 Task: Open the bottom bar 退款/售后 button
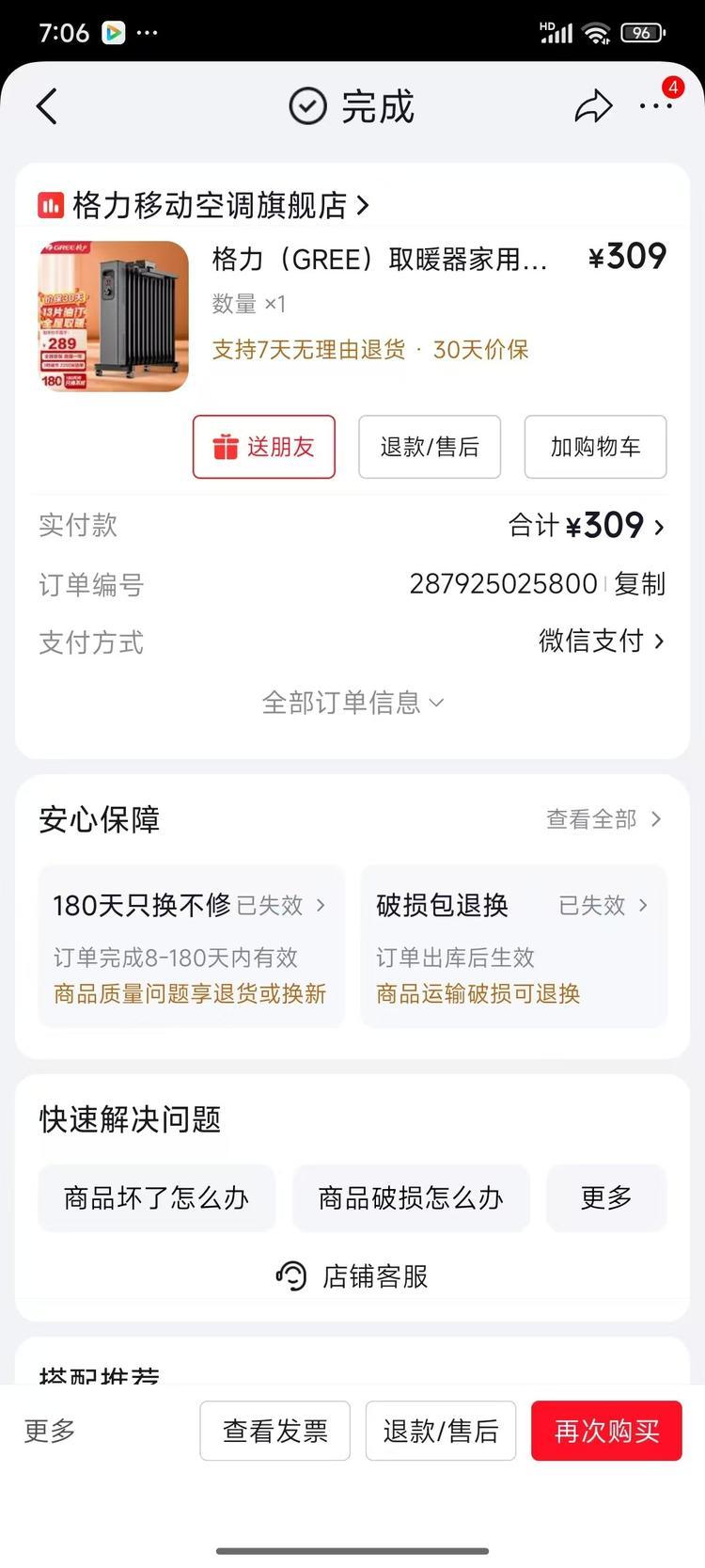(440, 1431)
